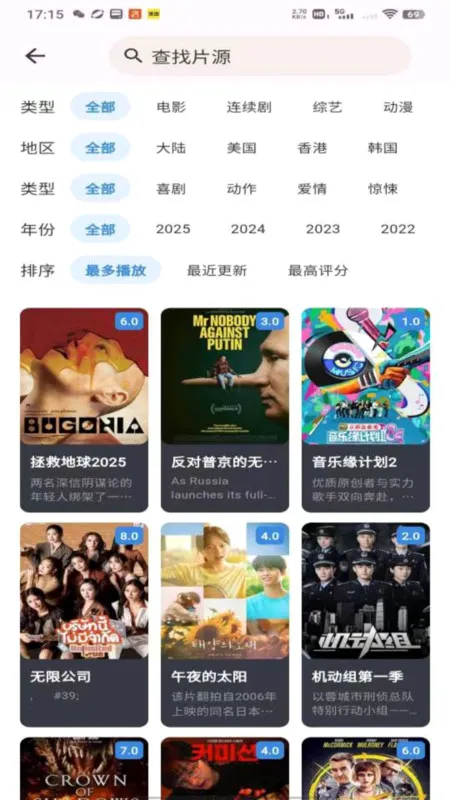450x800 pixels.
Task: View 音乐缘计划2 details
Action: (x=366, y=410)
